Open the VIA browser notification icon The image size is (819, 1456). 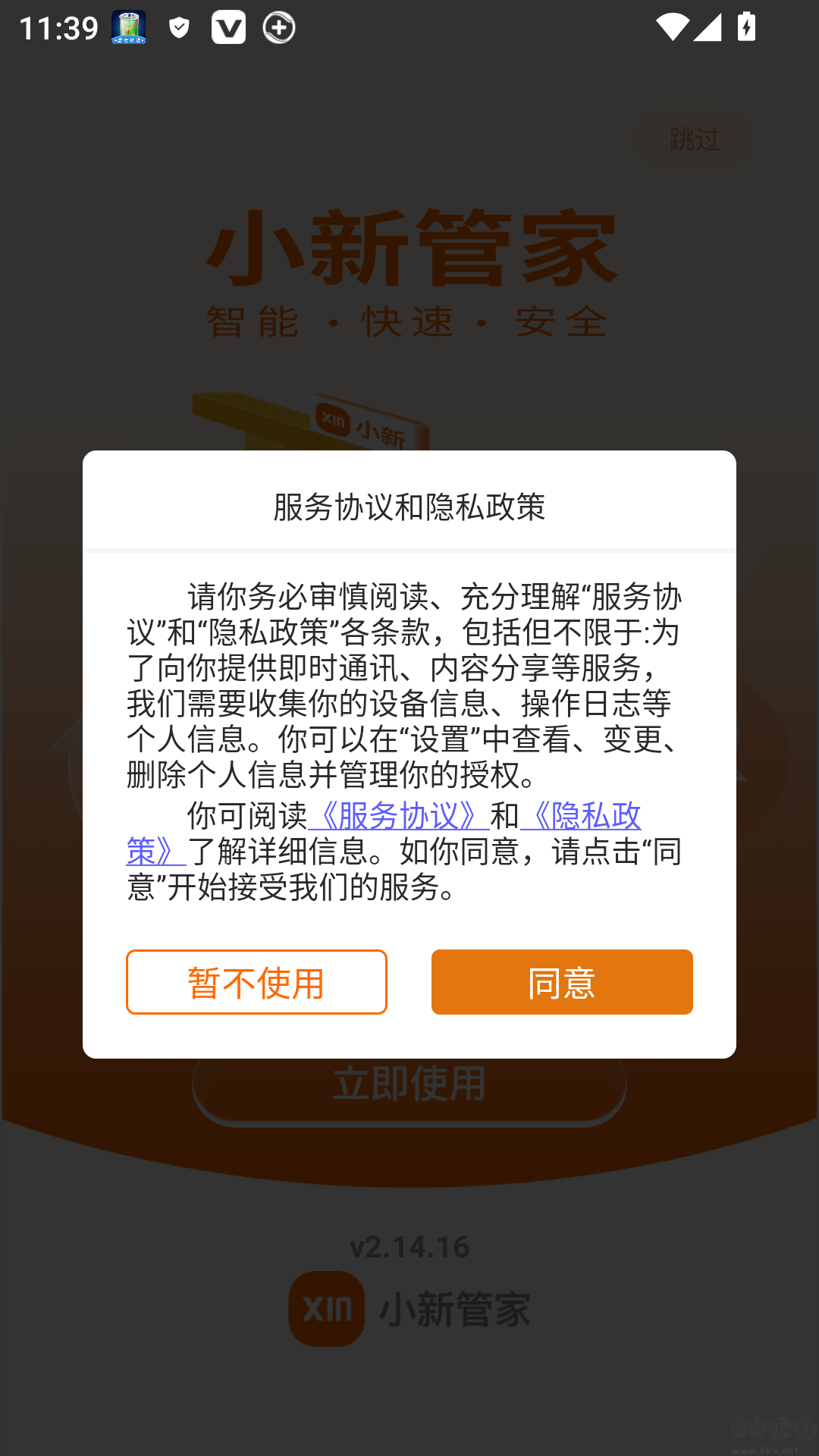(x=229, y=27)
